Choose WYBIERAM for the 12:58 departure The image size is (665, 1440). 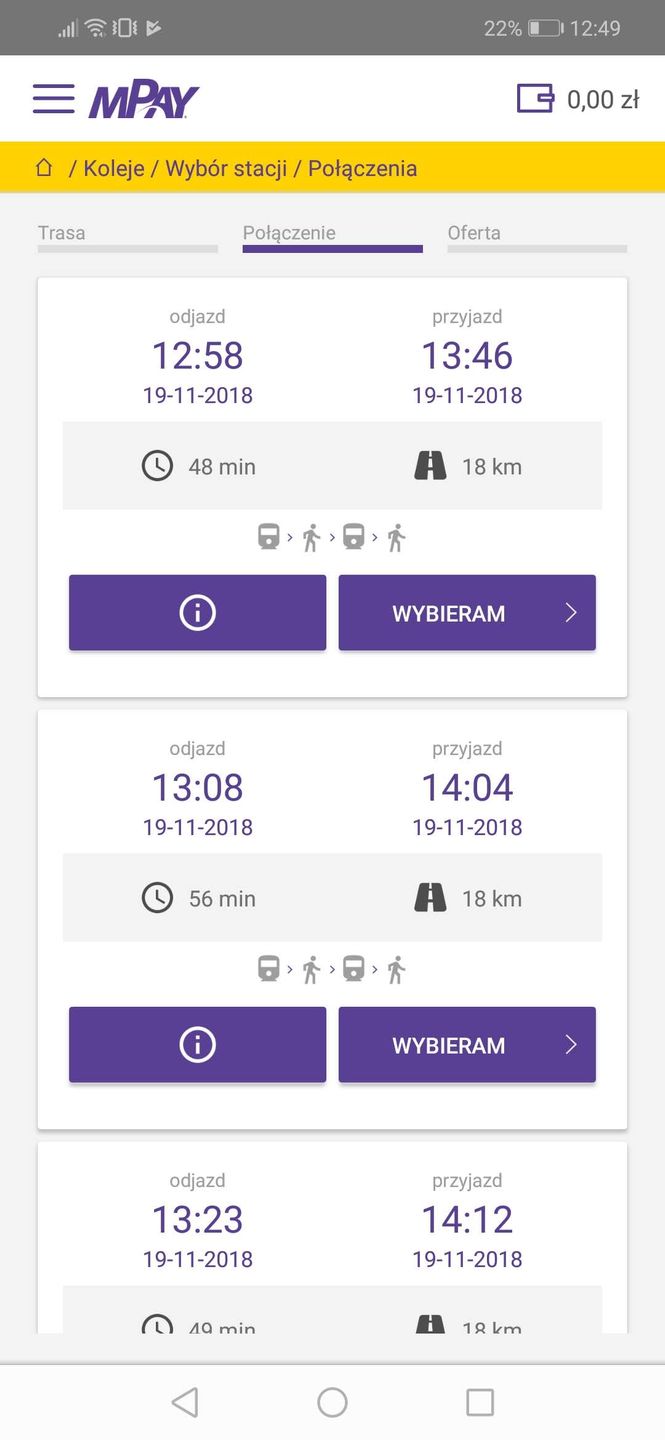467,613
